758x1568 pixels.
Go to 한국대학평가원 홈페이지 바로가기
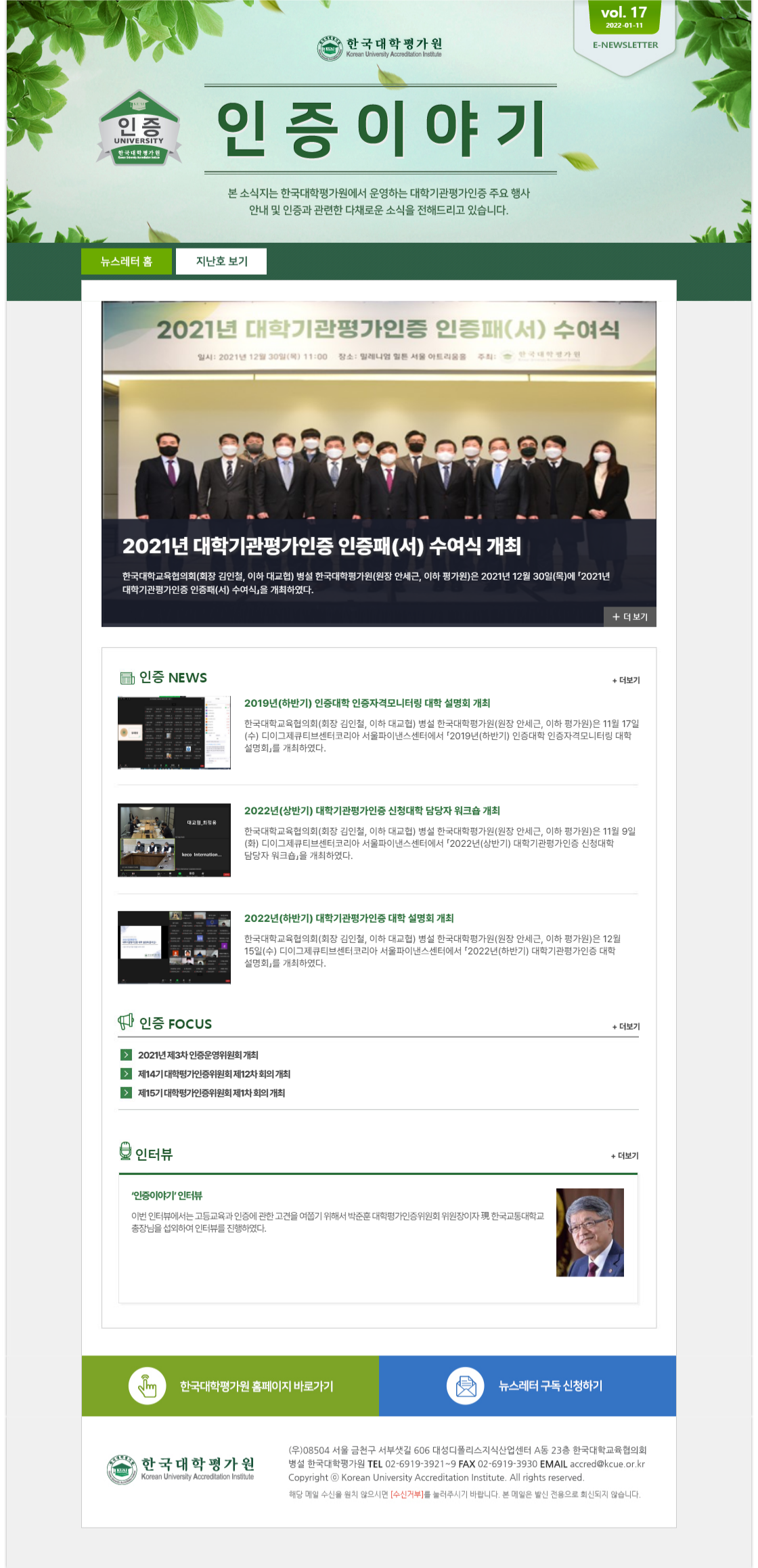pos(256,1386)
